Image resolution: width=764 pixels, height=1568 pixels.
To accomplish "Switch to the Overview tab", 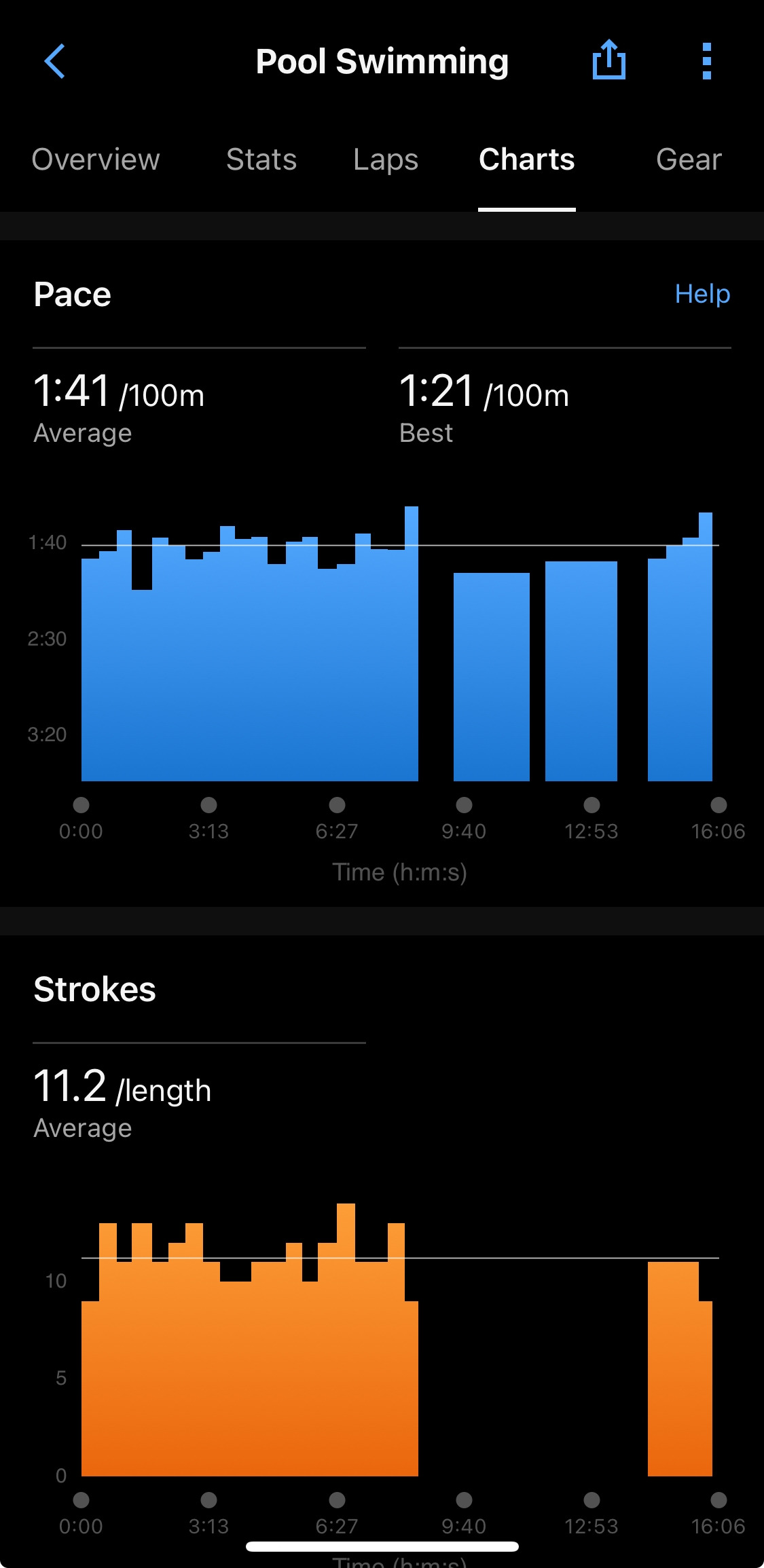I will click(96, 160).
